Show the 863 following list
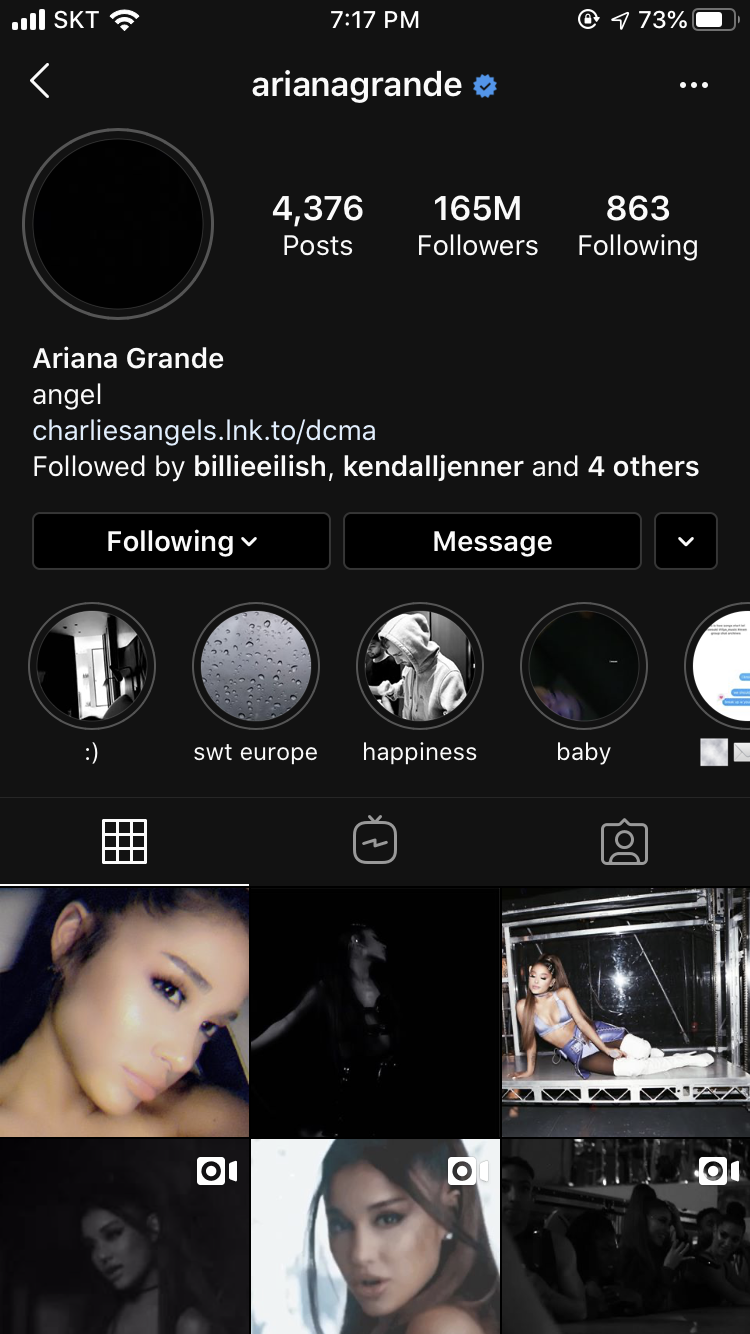The height and width of the screenshot is (1334, 750). [x=637, y=225]
